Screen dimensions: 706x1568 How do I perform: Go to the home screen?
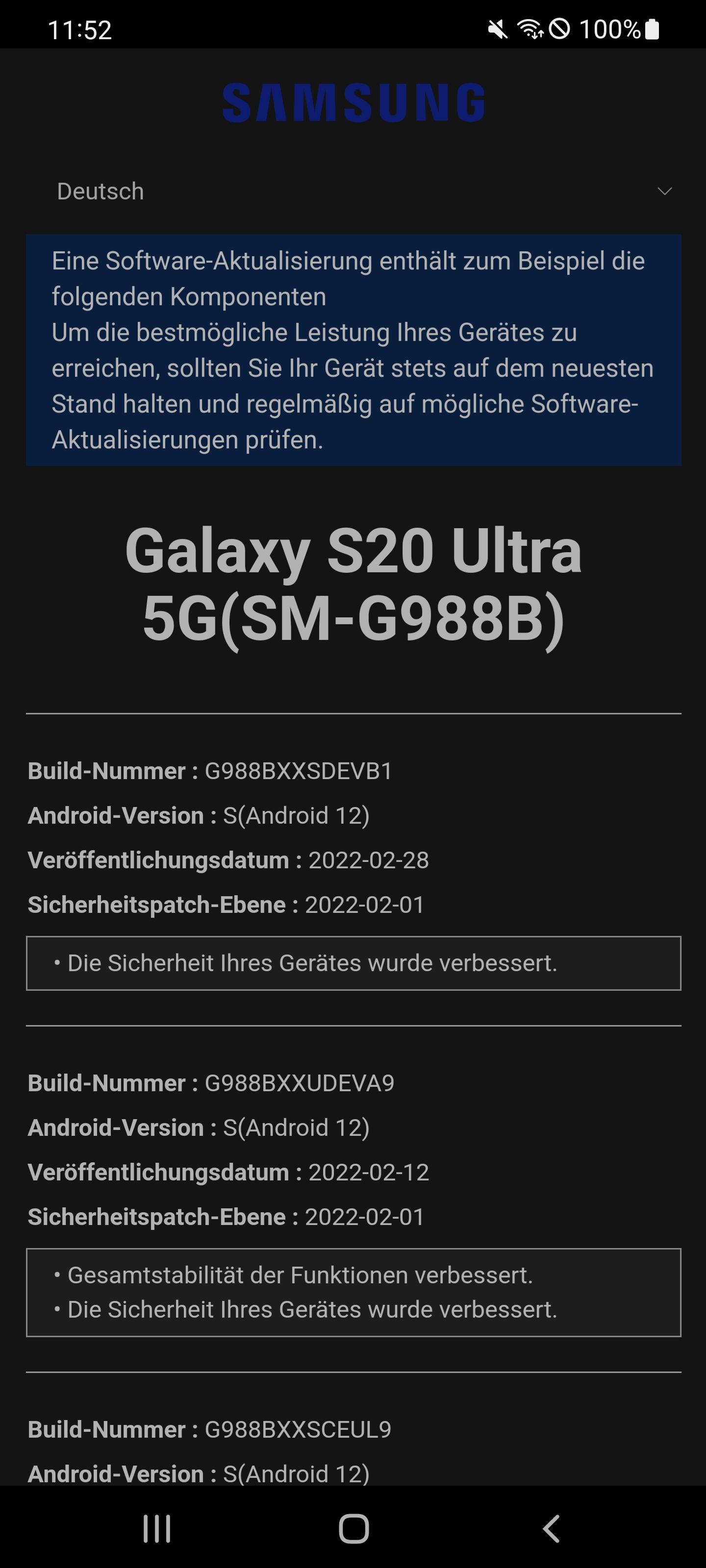354,1528
